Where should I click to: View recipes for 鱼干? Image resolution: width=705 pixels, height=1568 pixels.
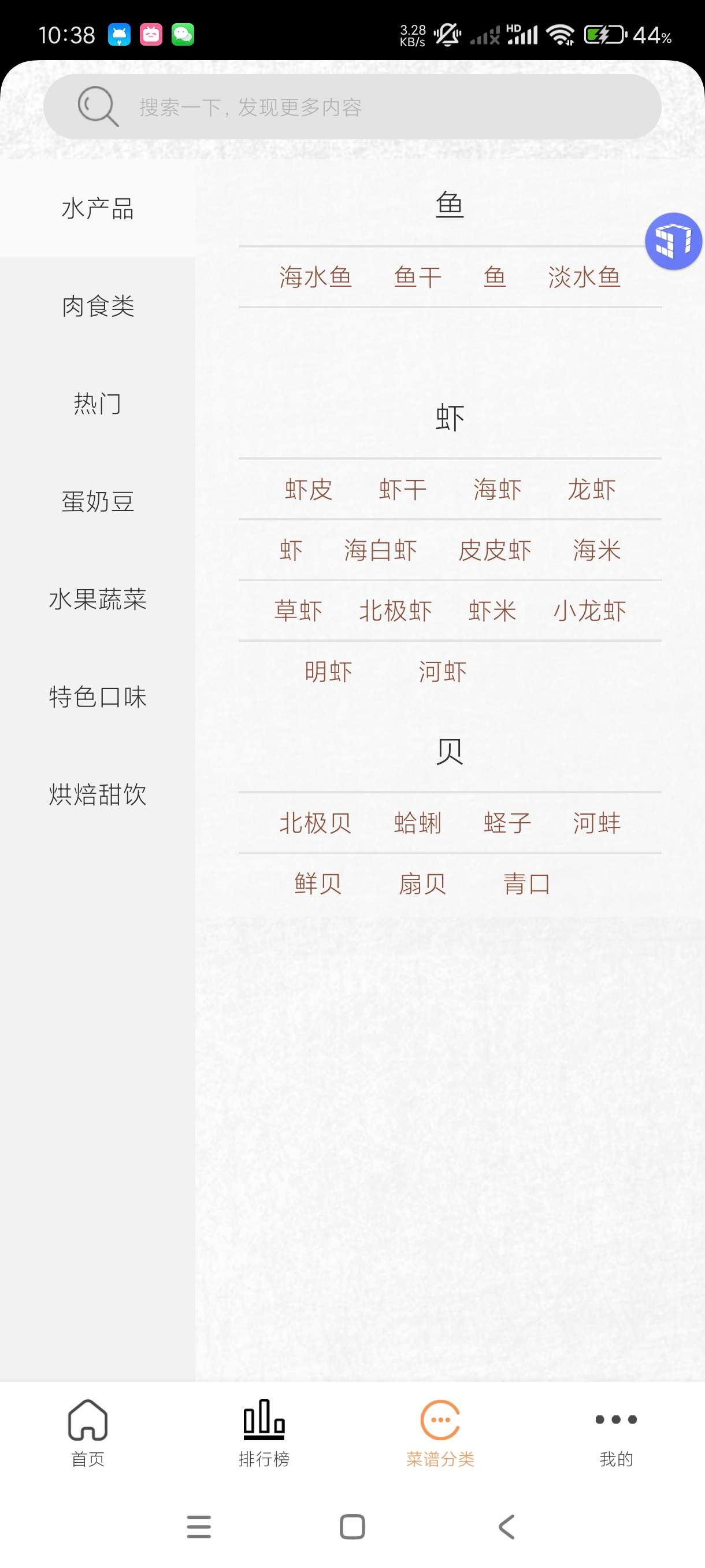coord(417,277)
